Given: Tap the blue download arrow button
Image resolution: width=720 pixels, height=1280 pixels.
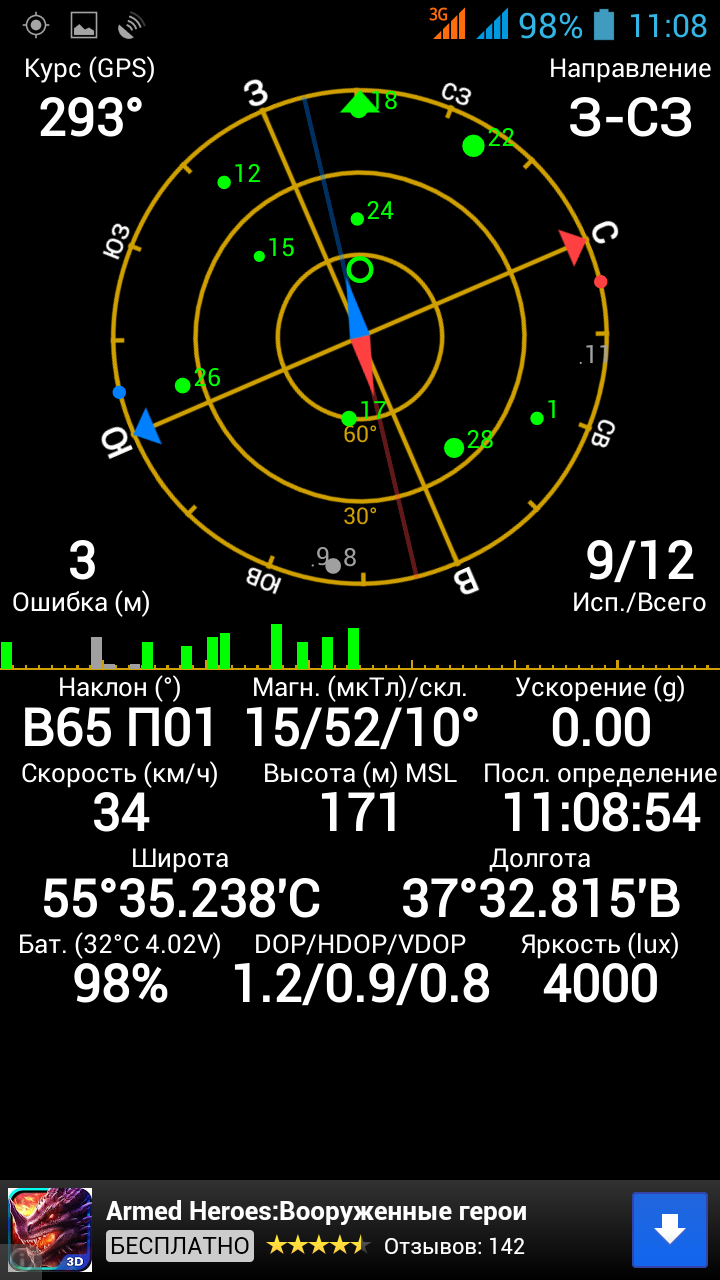Looking at the screenshot, I should (x=669, y=1230).
